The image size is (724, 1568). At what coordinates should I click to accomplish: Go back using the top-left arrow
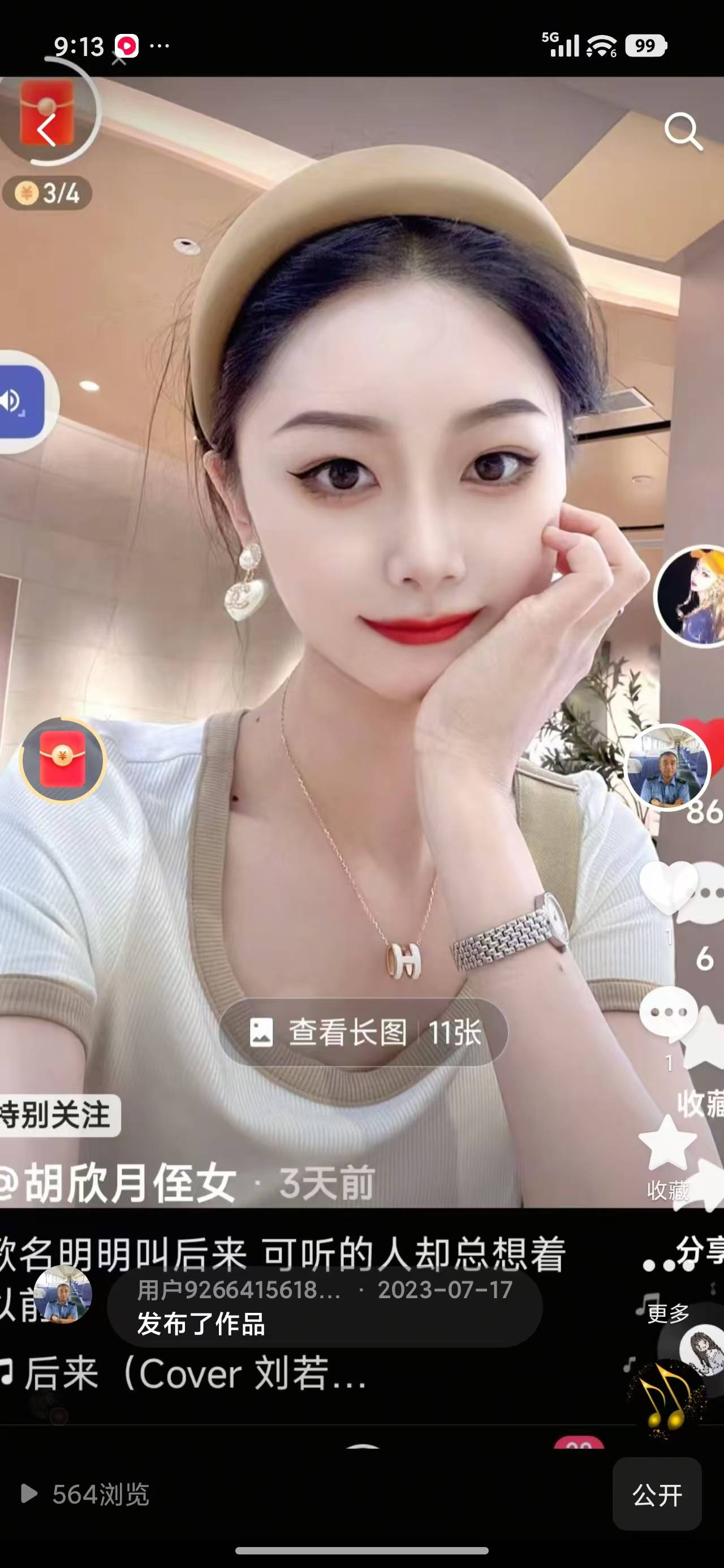click(46, 130)
